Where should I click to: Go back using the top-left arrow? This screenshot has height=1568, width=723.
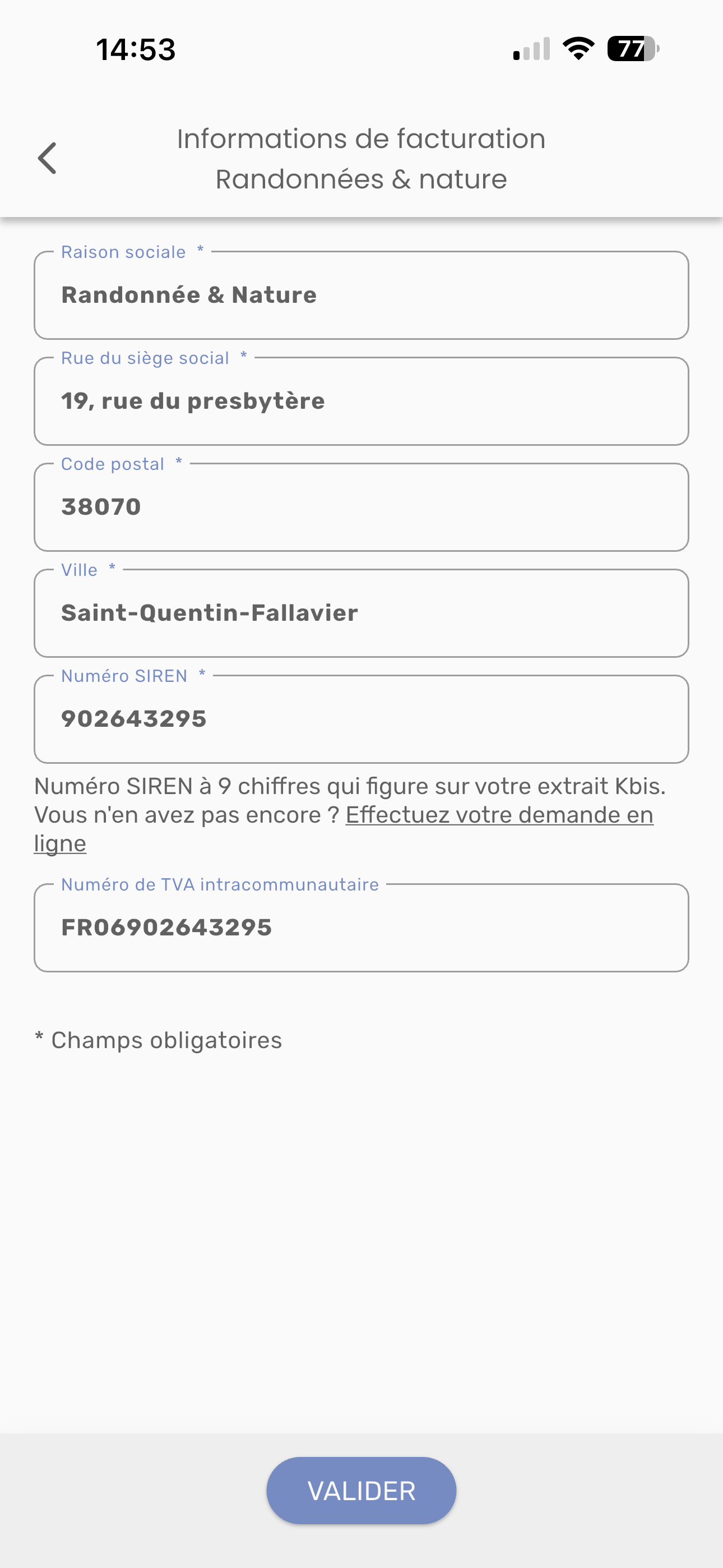[48, 158]
